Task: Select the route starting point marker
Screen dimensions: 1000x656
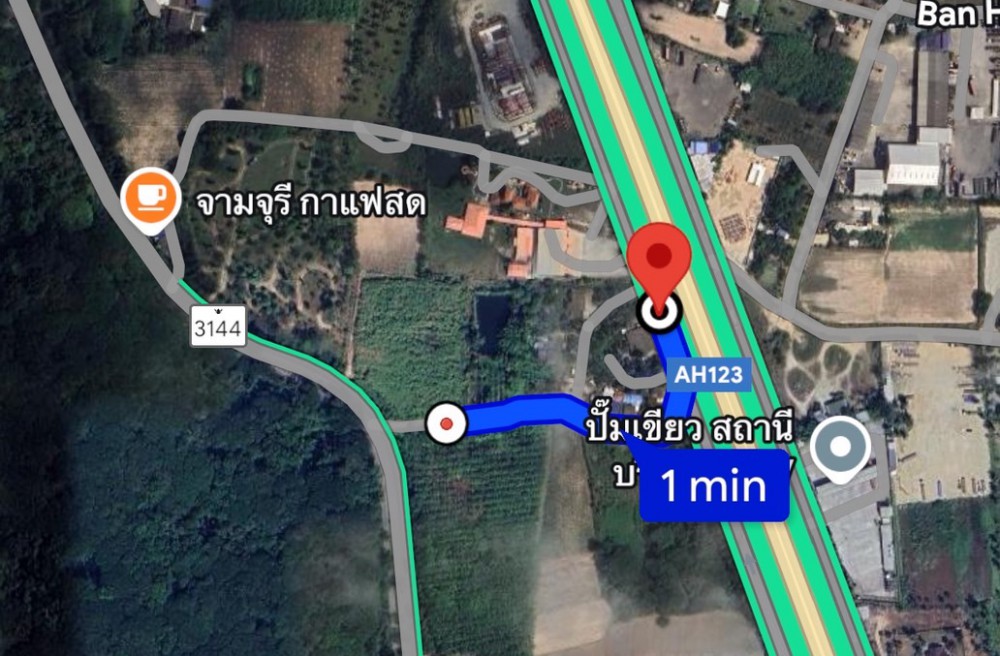Action: pyautogui.click(x=446, y=424)
